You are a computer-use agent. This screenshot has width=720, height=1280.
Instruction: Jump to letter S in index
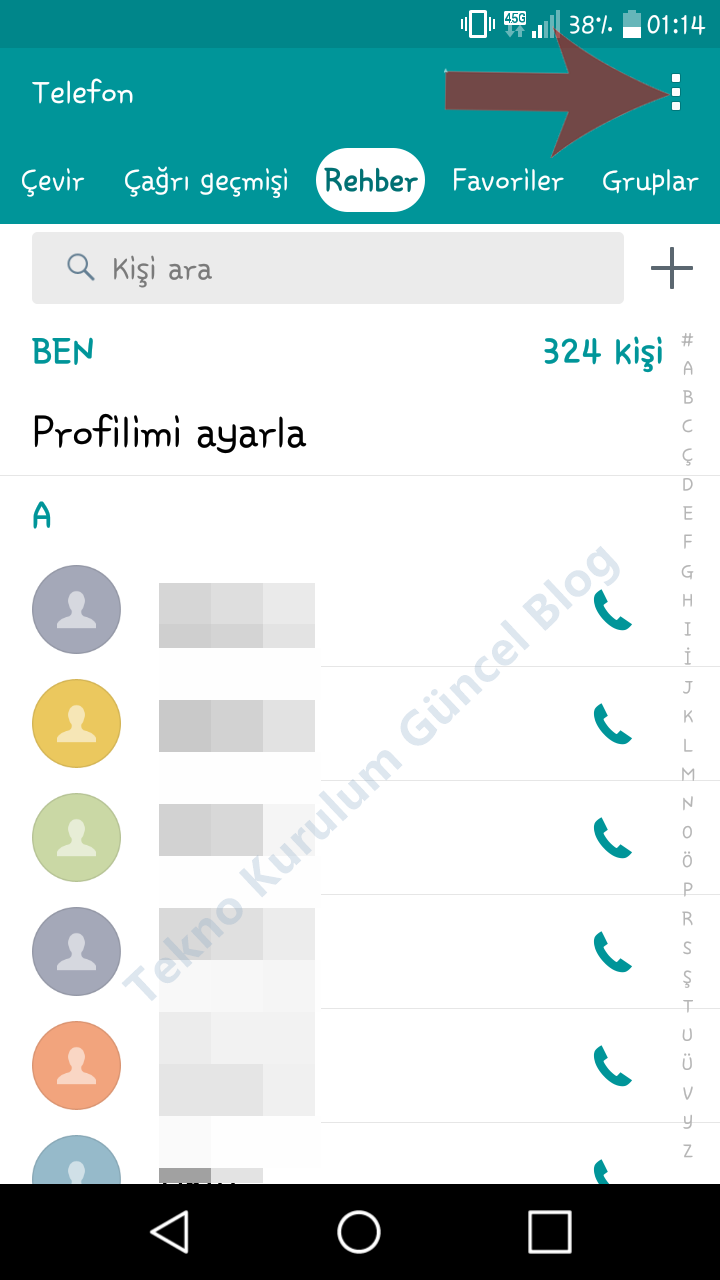[x=687, y=947]
